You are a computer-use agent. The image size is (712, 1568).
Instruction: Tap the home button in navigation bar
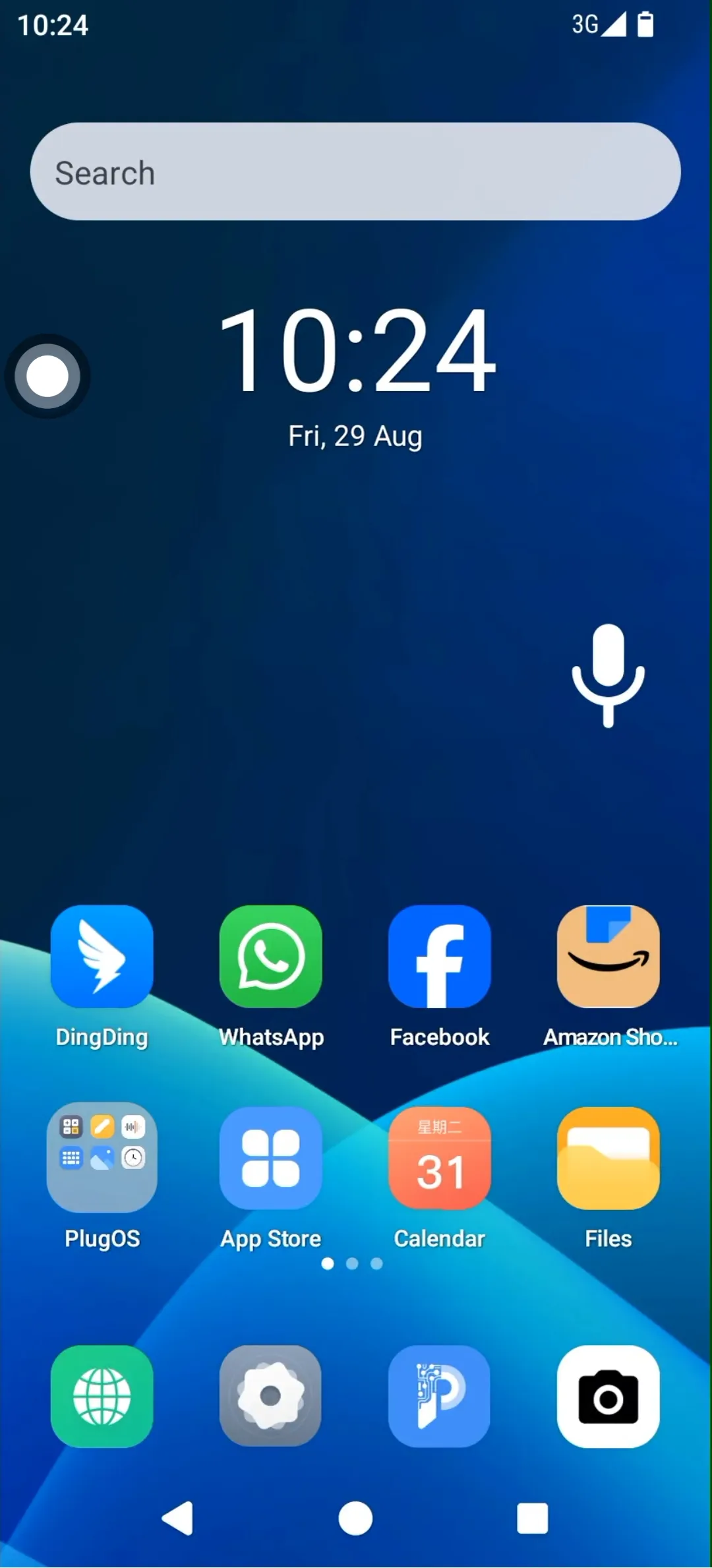point(355,1519)
